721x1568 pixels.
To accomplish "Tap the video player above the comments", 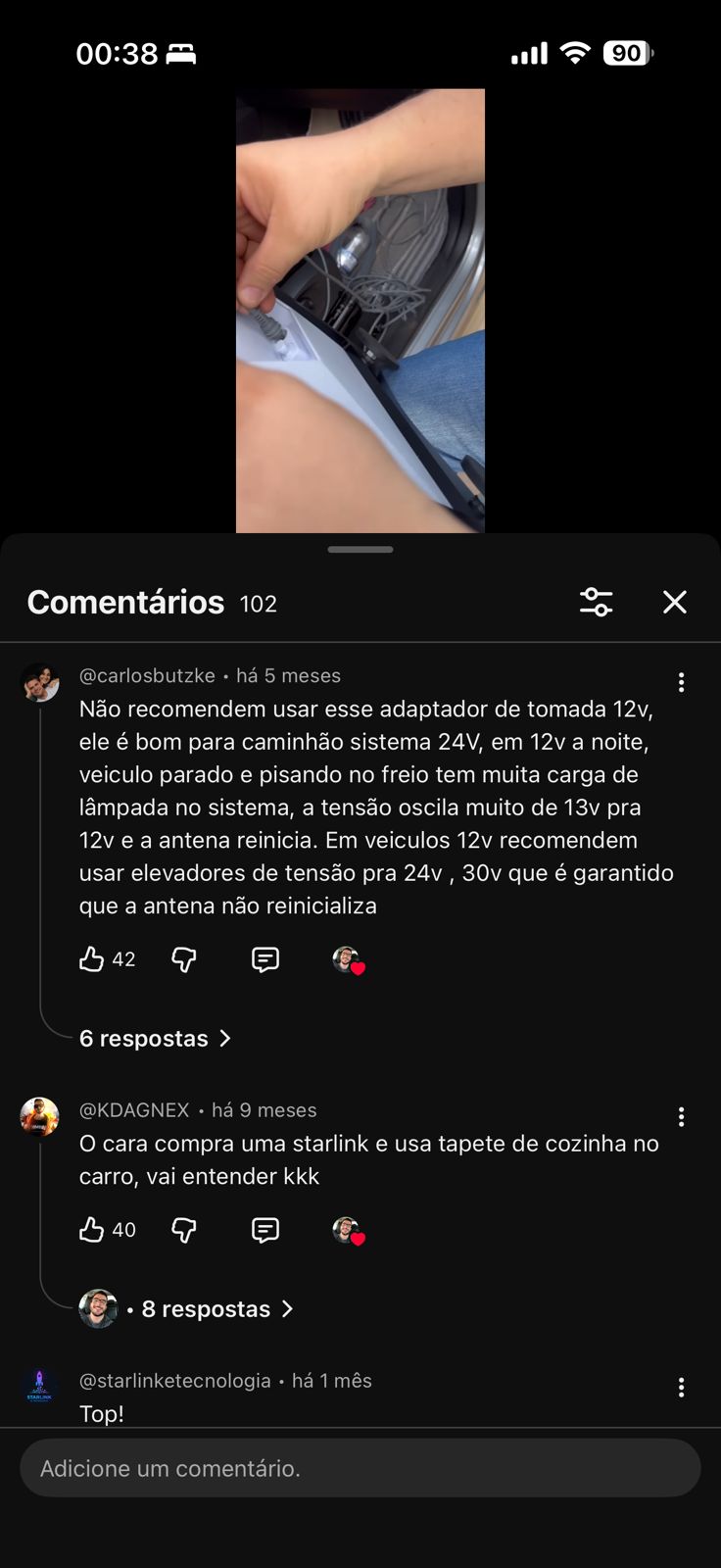I will (360, 310).
